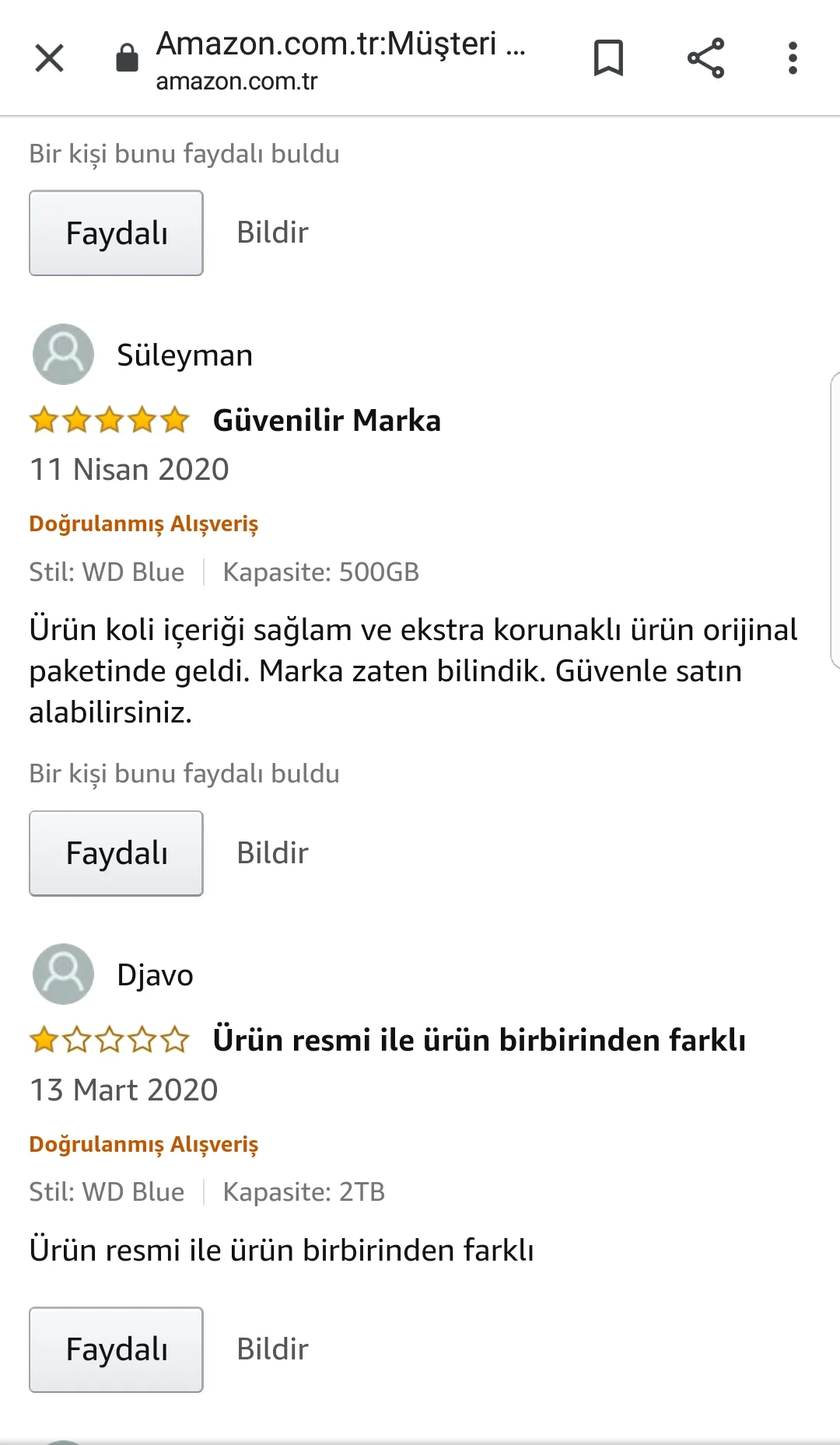Image resolution: width=840 pixels, height=1445 pixels.
Task: Share this page link
Action: pos(705,58)
